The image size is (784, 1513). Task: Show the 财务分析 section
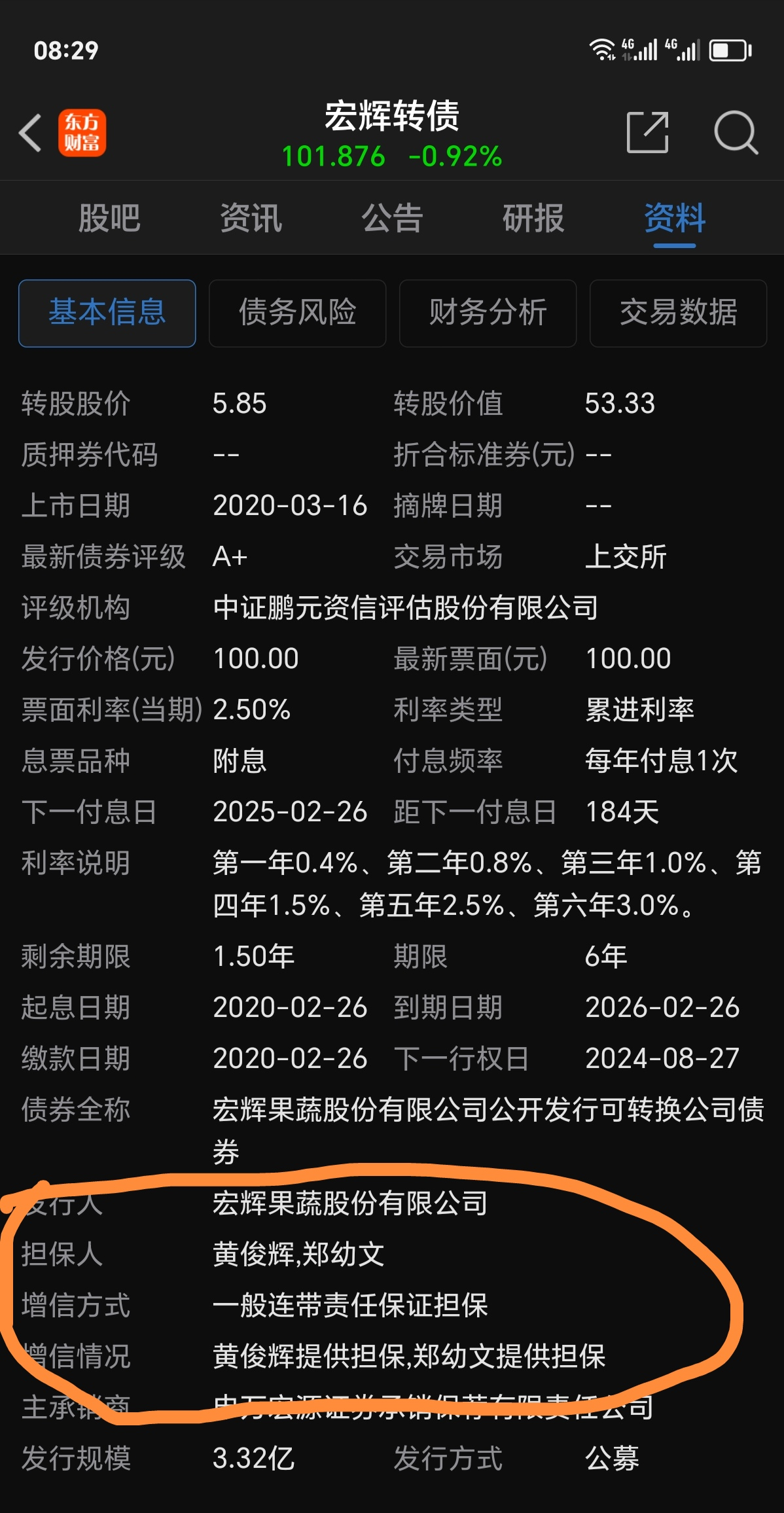(488, 313)
